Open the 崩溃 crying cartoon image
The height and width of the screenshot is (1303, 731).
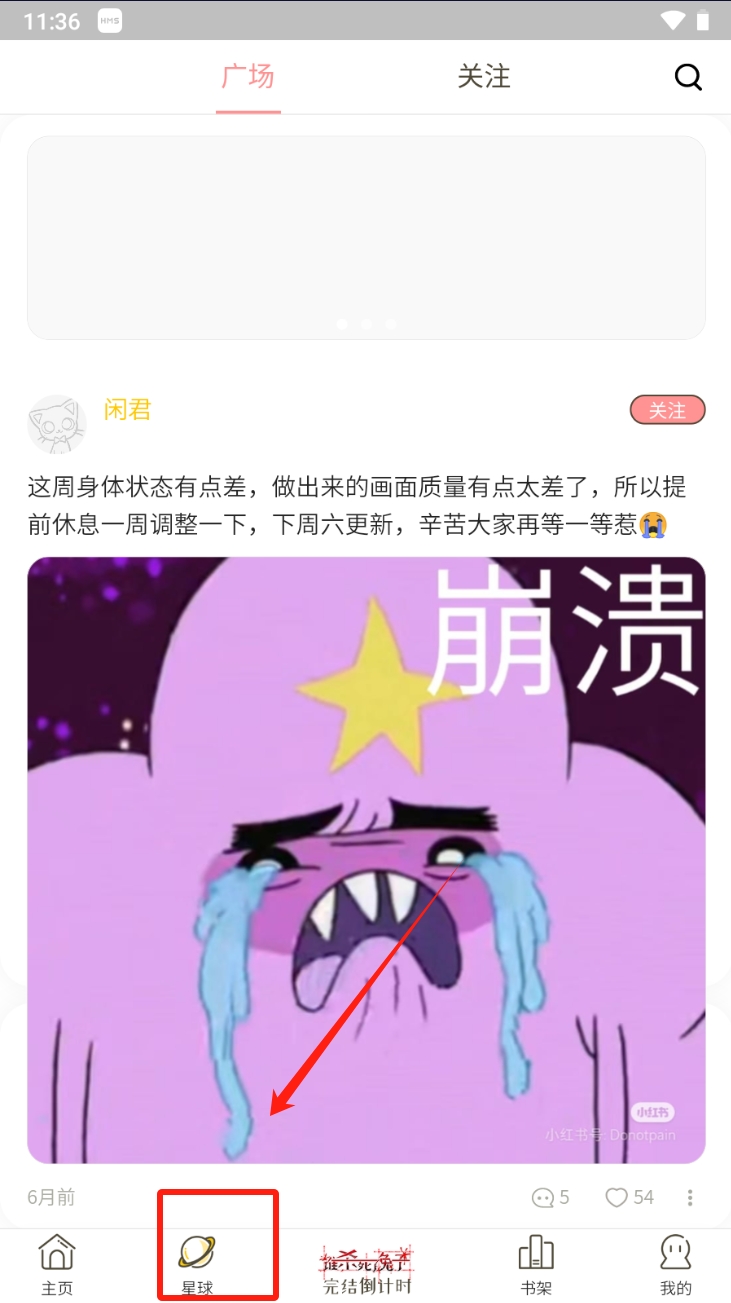(x=366, y=860)
